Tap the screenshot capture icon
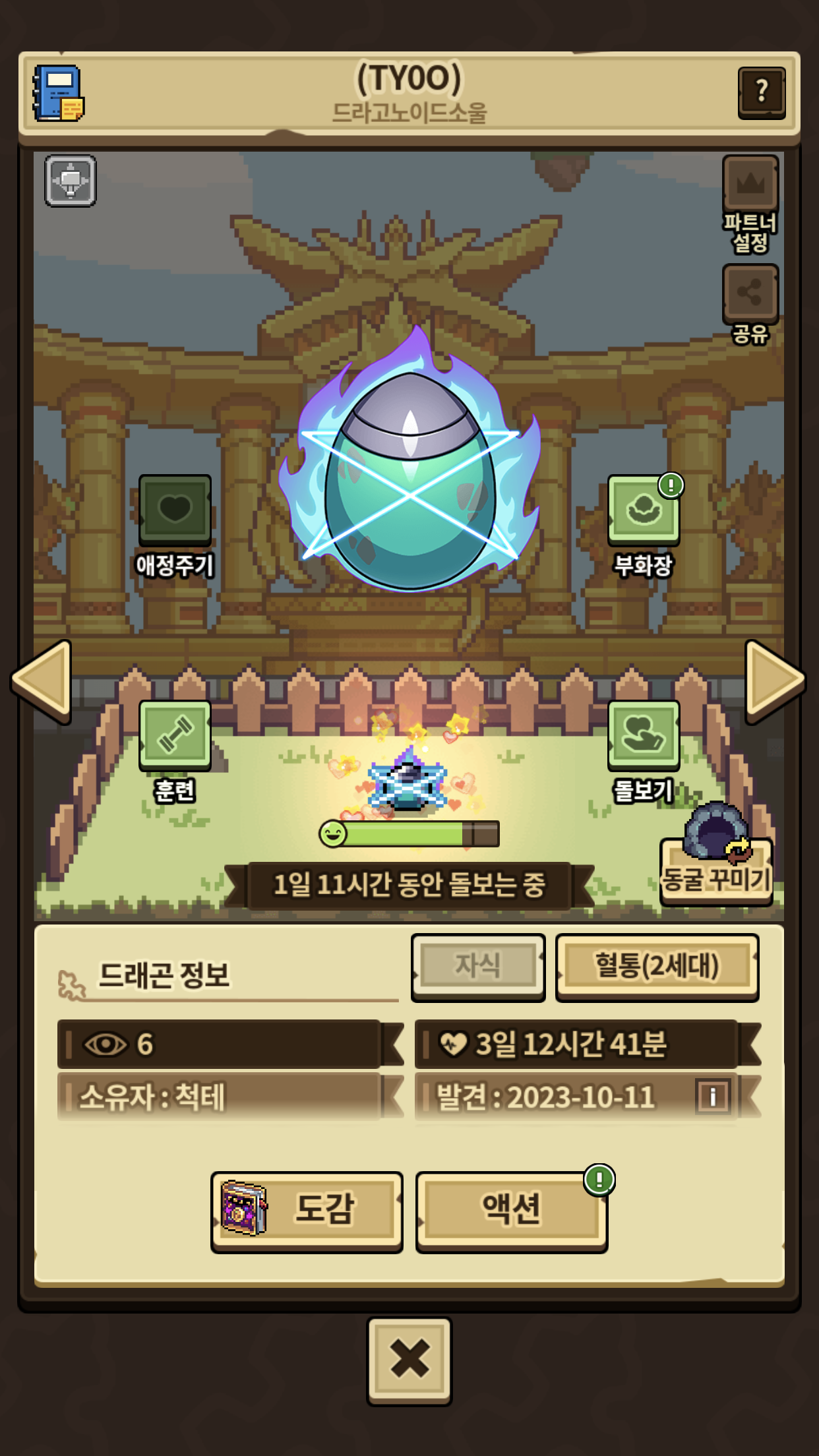The height and width of the screenshot is (1456, 819). coord(71,181)
